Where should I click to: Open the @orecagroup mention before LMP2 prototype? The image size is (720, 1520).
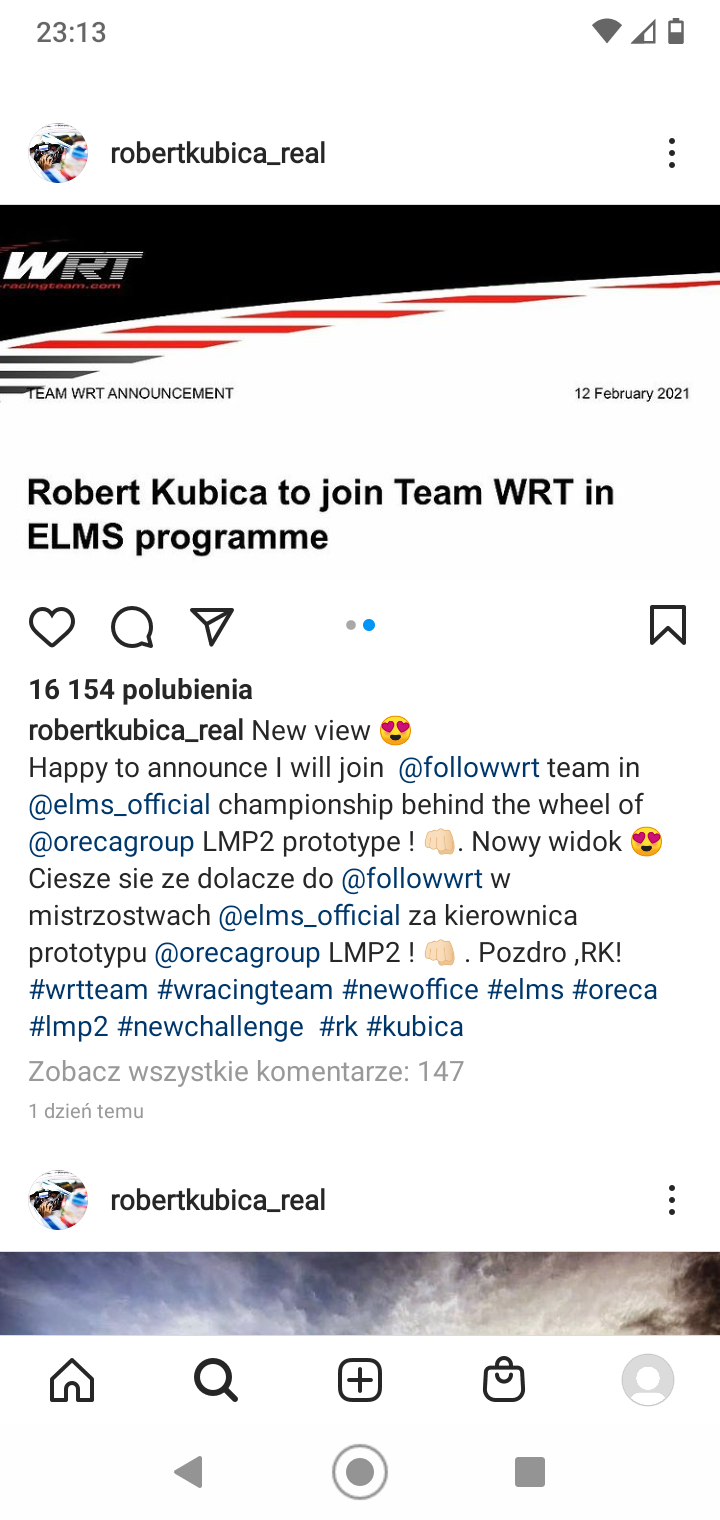coord(111,842)
